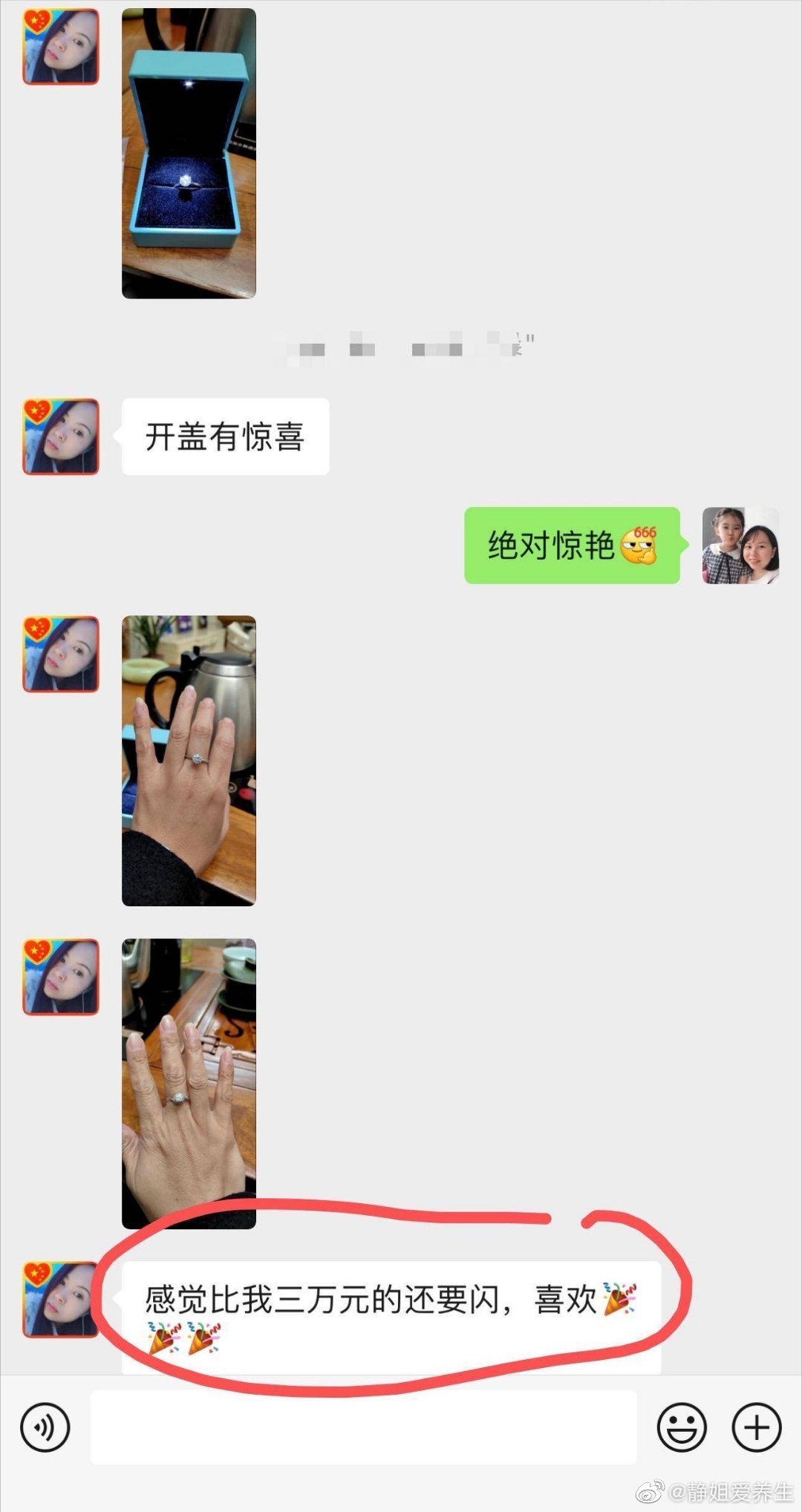
Task: Tap the message text input field
Action: (363, 1427)
